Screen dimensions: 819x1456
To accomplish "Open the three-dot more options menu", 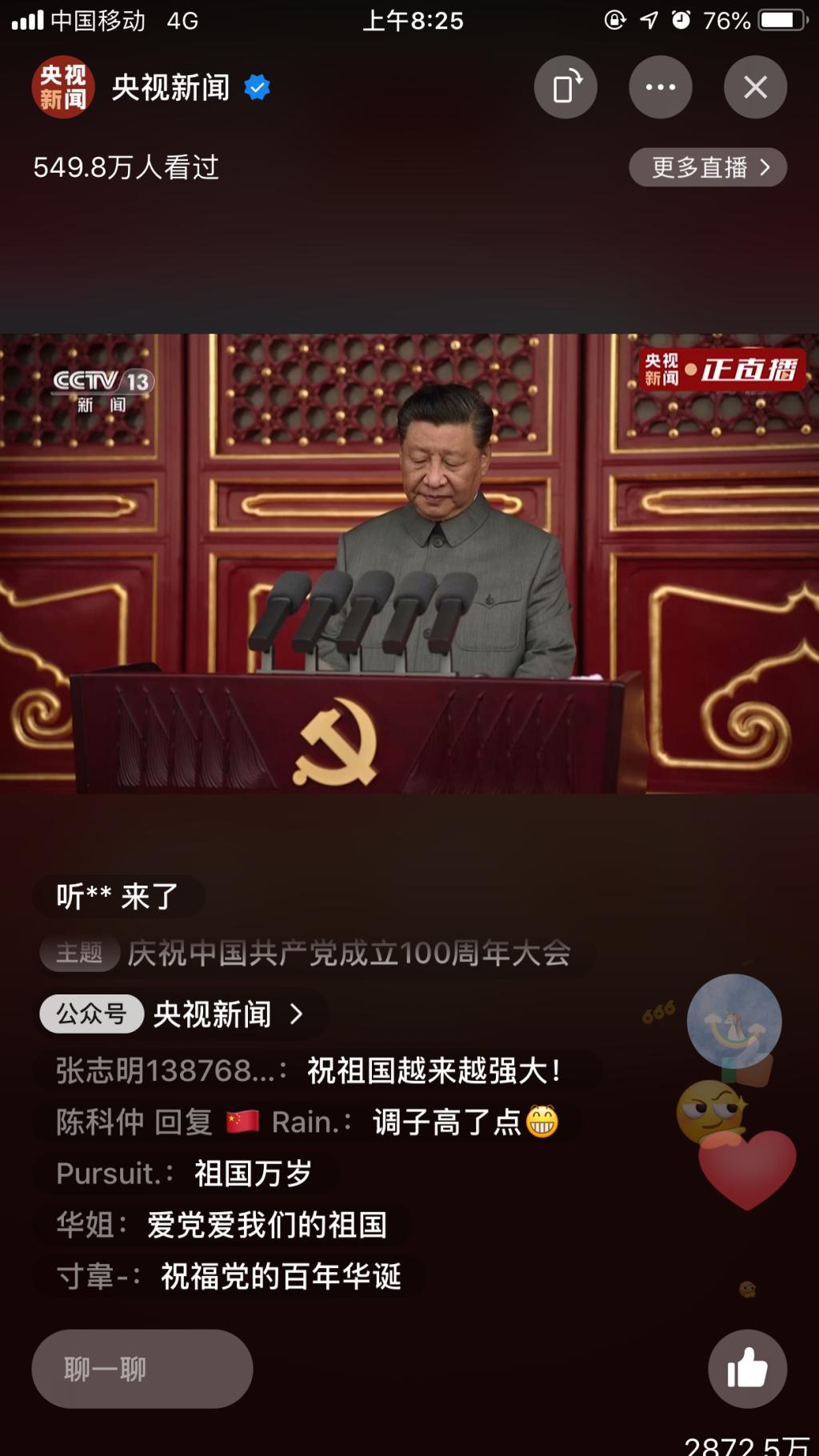I will (x=660, y=87).
